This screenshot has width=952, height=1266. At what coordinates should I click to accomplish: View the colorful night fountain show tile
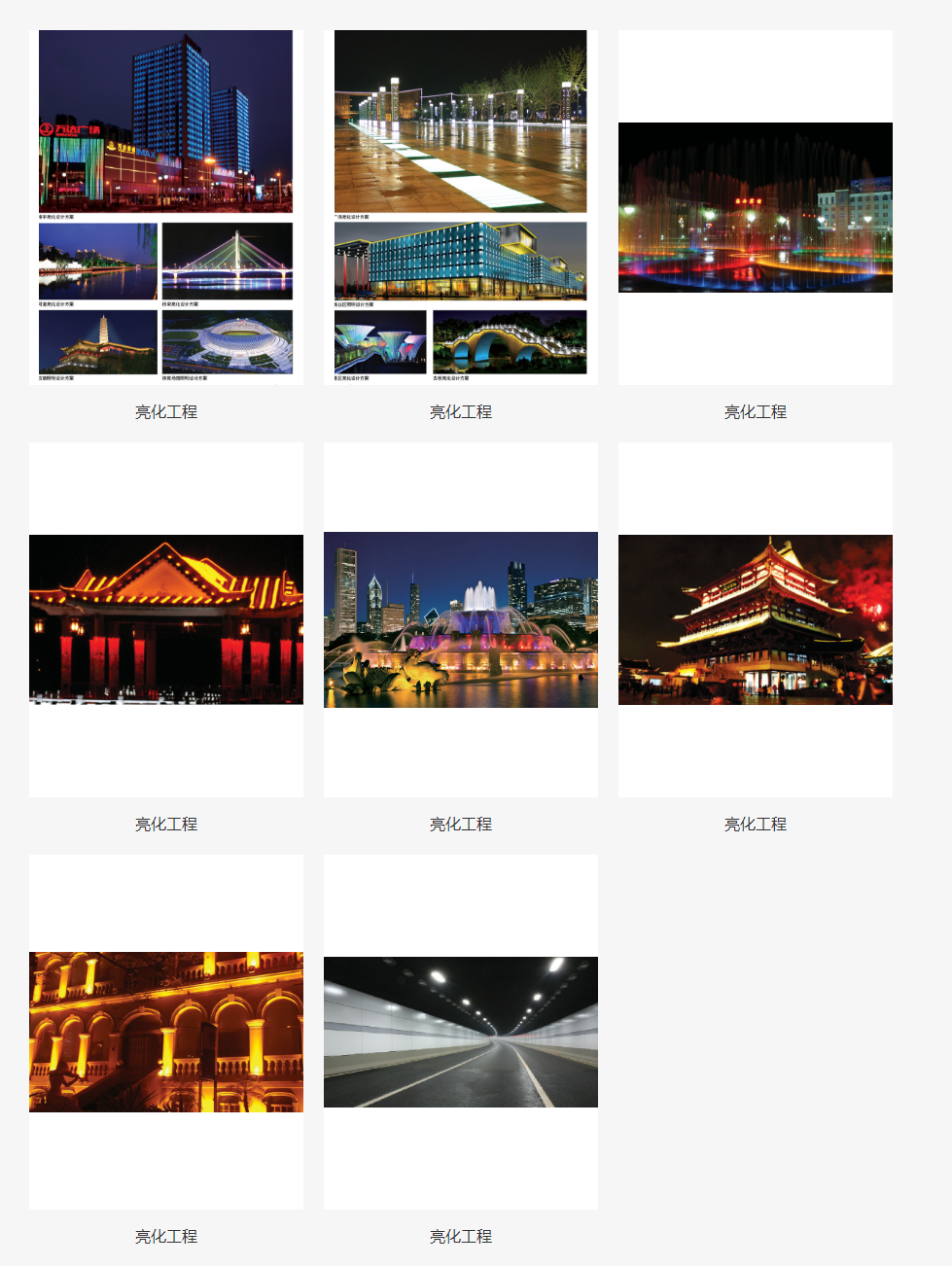pyautogui.click(x=756, y=207)
